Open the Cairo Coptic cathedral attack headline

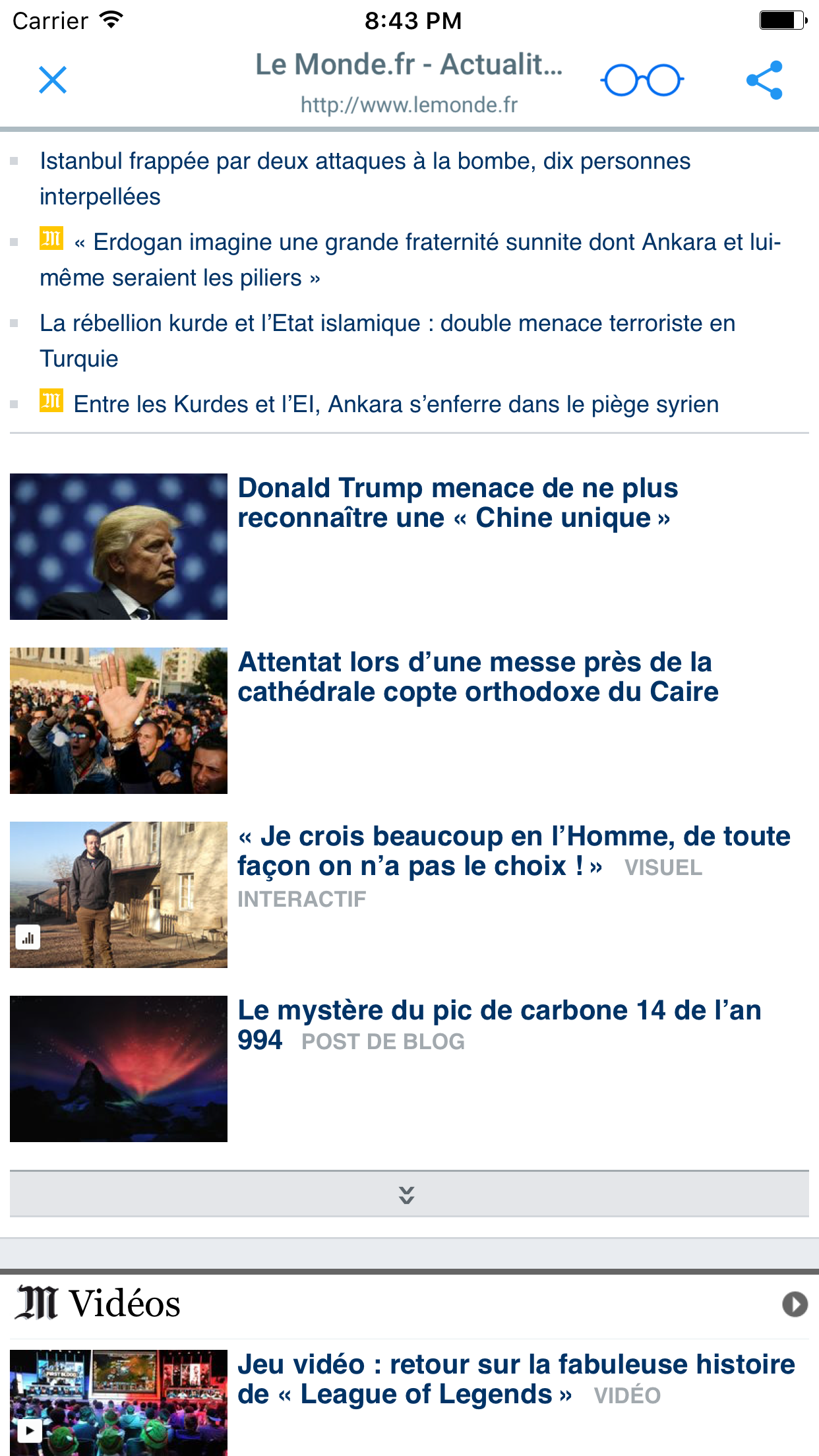(x=477, y=677)
